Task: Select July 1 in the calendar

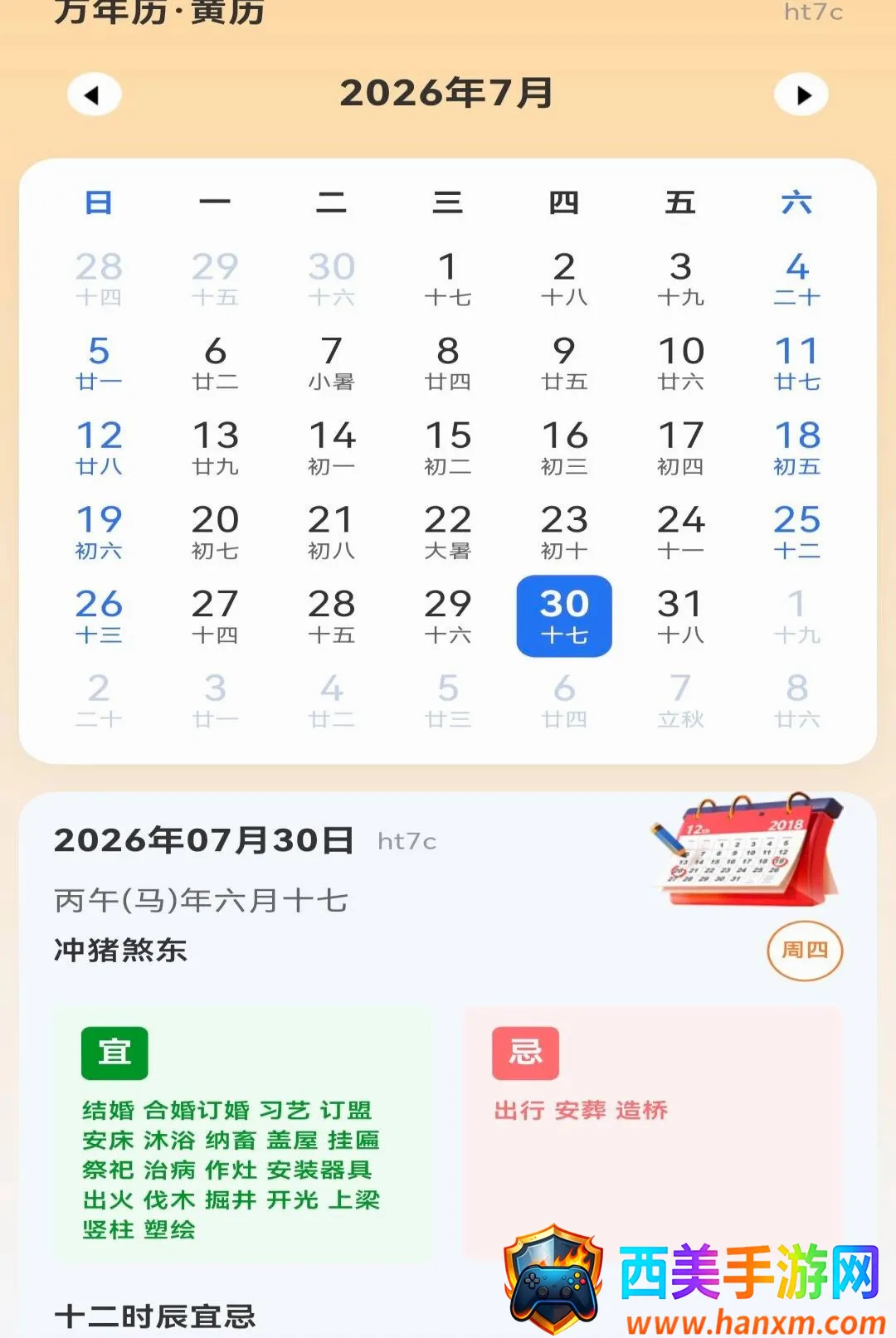Action: pos(448,280)
